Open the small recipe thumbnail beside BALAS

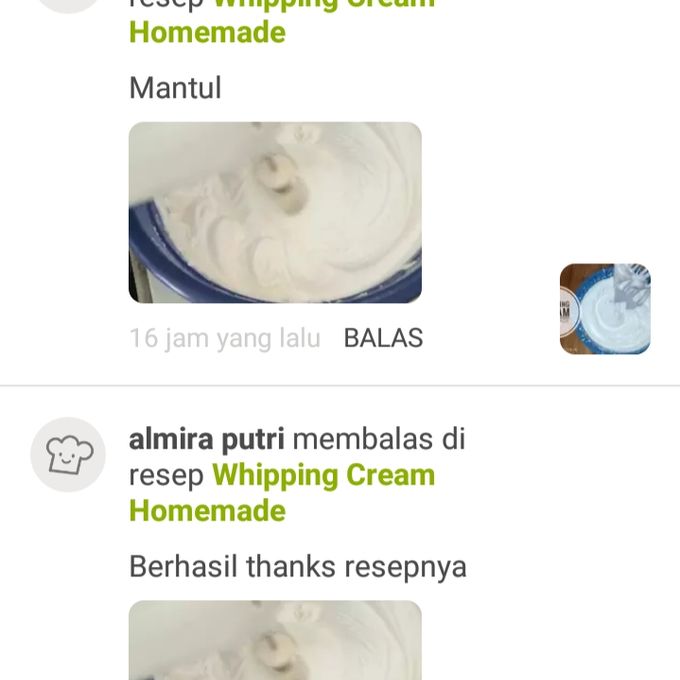tap(605, 309)
